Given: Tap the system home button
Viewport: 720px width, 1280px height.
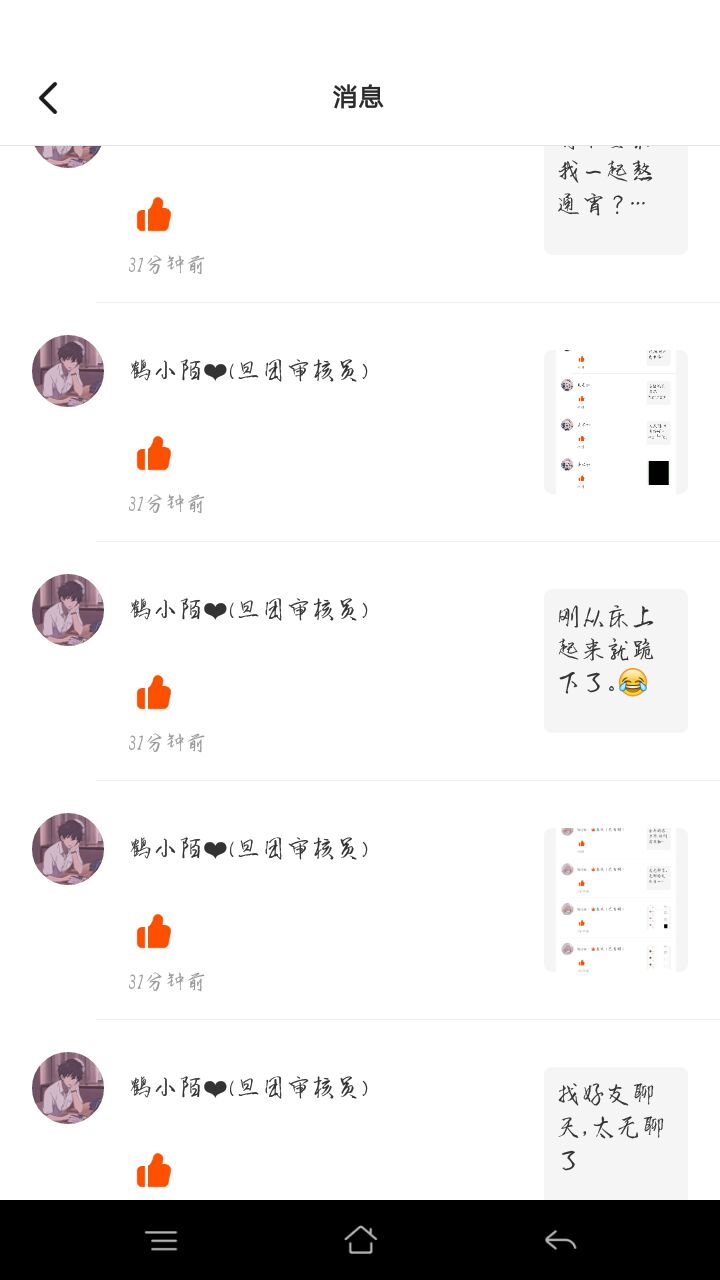Looking at the screenshot, I should tap(360, 1240).
